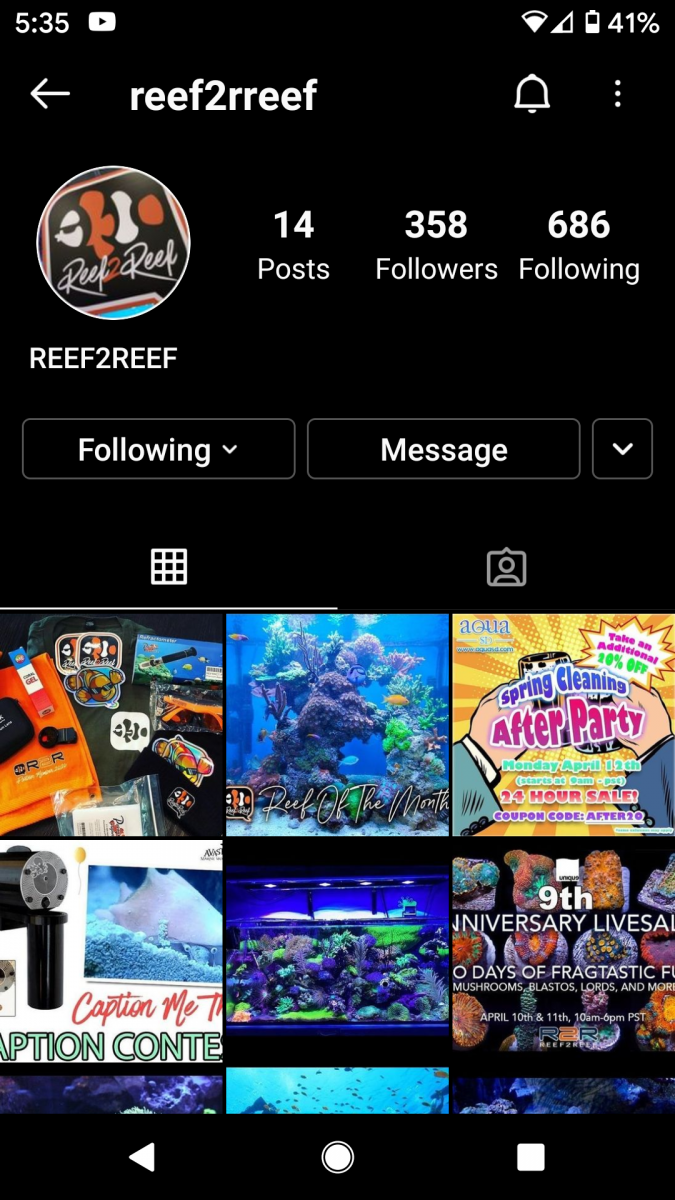Open the Reef Of The Month post
Image resolution: width=675 pixels, height=1200 pixels.
[338, 725]
